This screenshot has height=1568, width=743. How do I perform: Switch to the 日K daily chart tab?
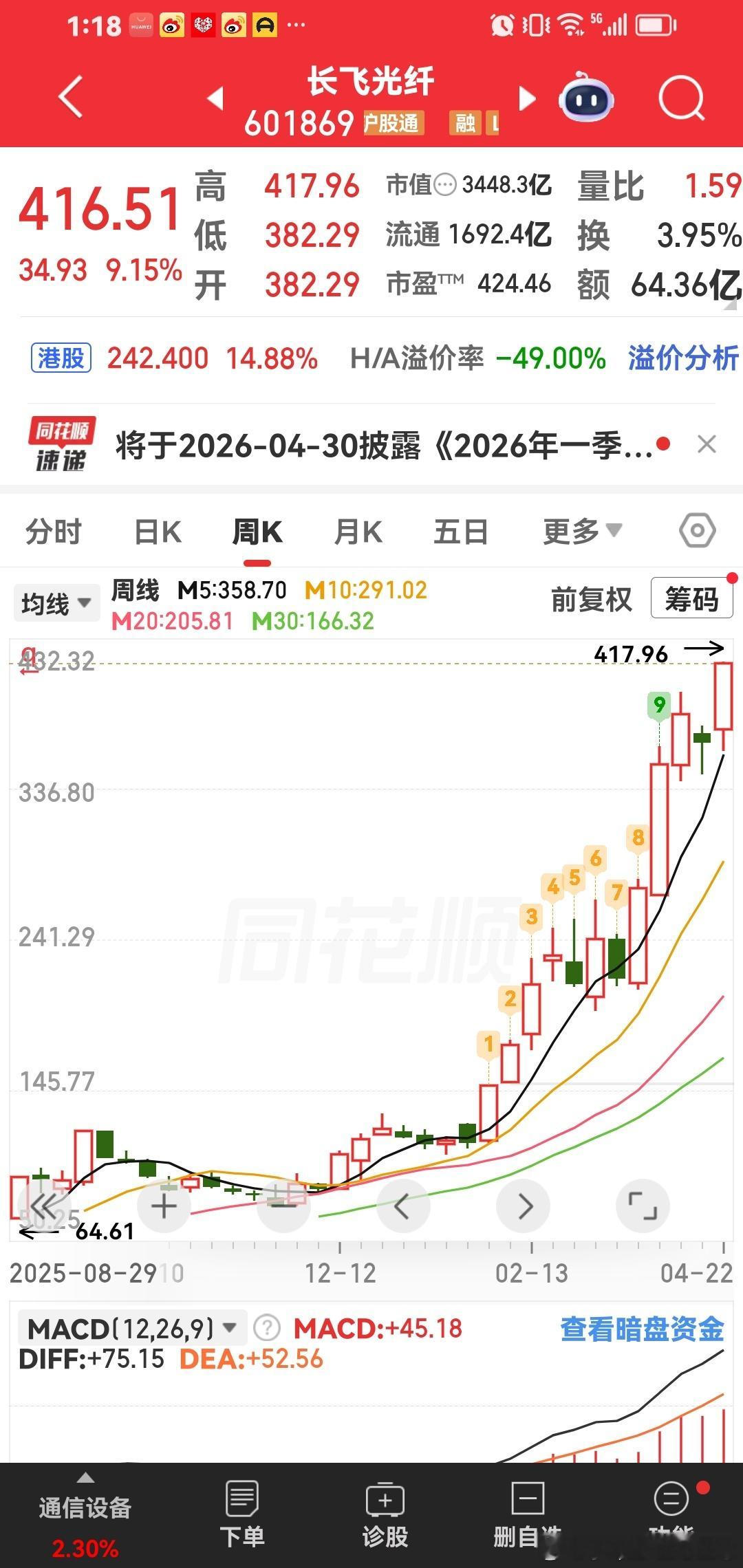pos(157,530)
